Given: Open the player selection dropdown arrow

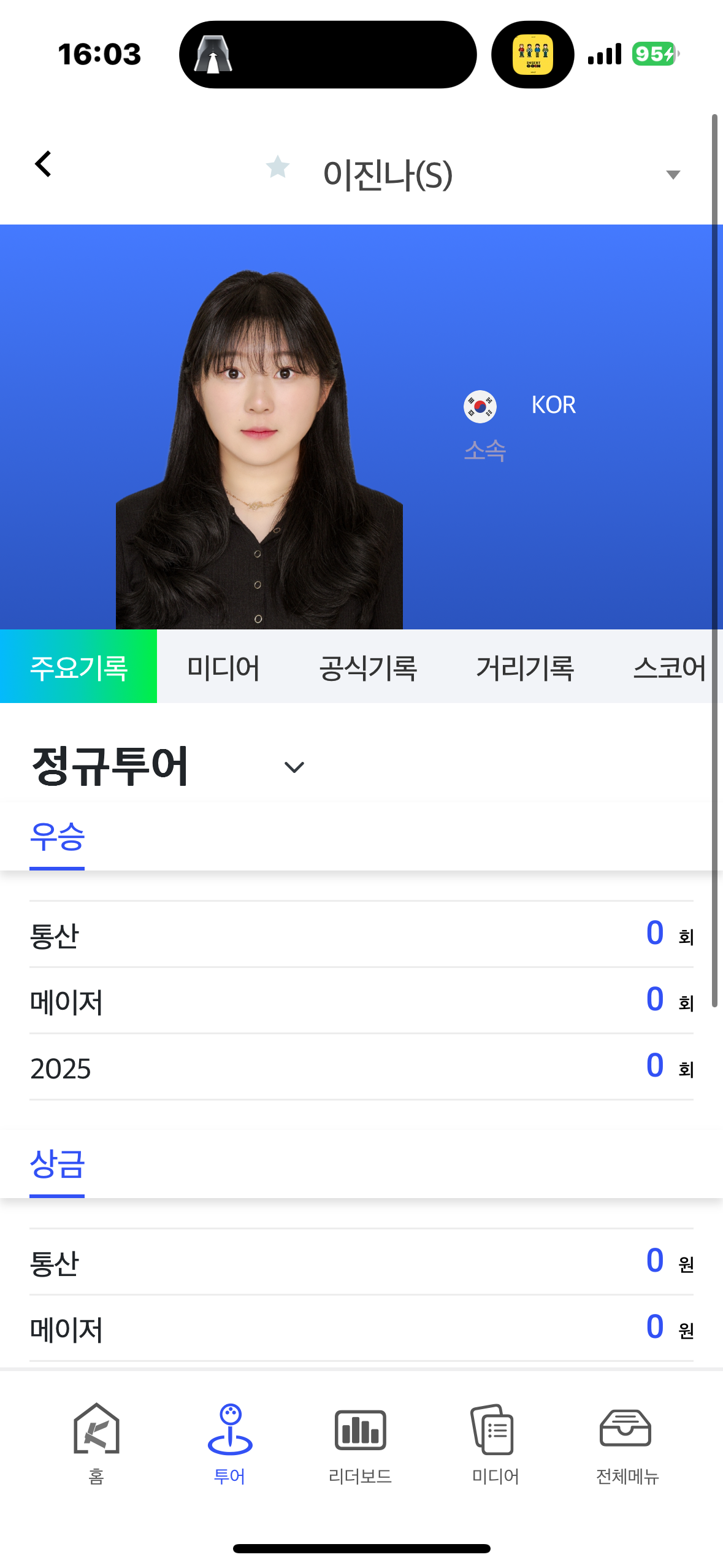Looking at the screenshot, I should click(x=673, y=175).
